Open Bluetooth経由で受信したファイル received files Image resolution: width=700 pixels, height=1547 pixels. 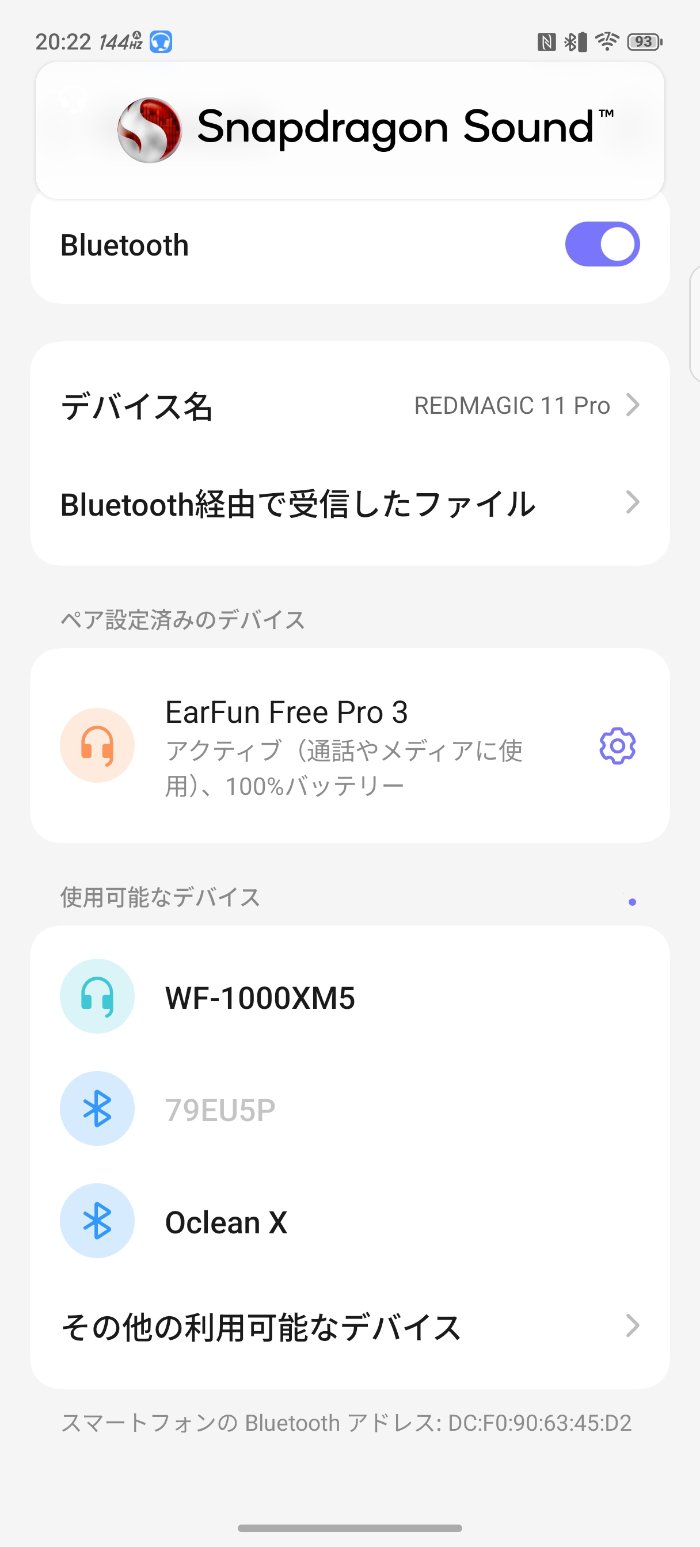click(x=350, y=503)
